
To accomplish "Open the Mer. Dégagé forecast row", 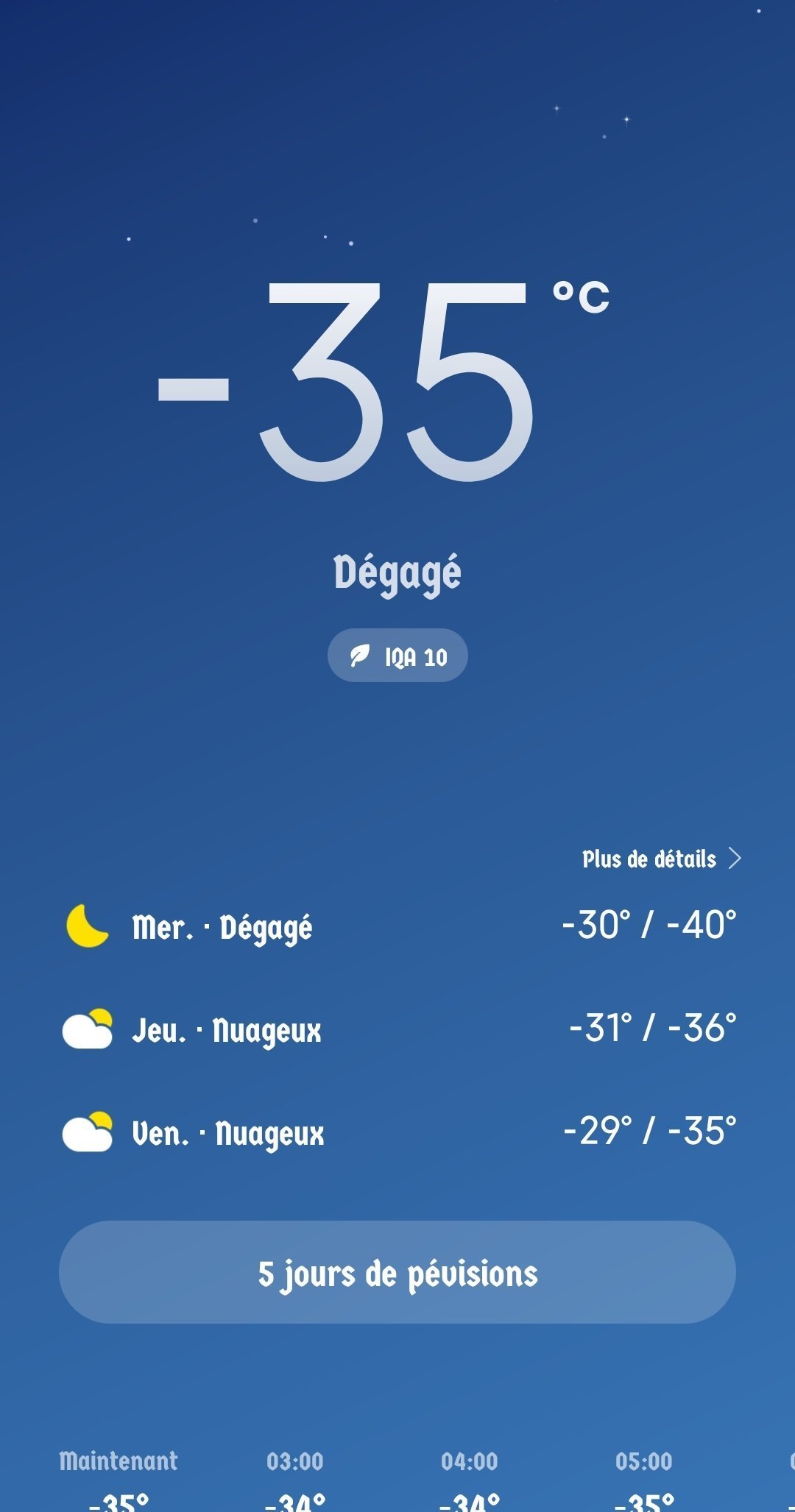I will [x=397, y=926].
